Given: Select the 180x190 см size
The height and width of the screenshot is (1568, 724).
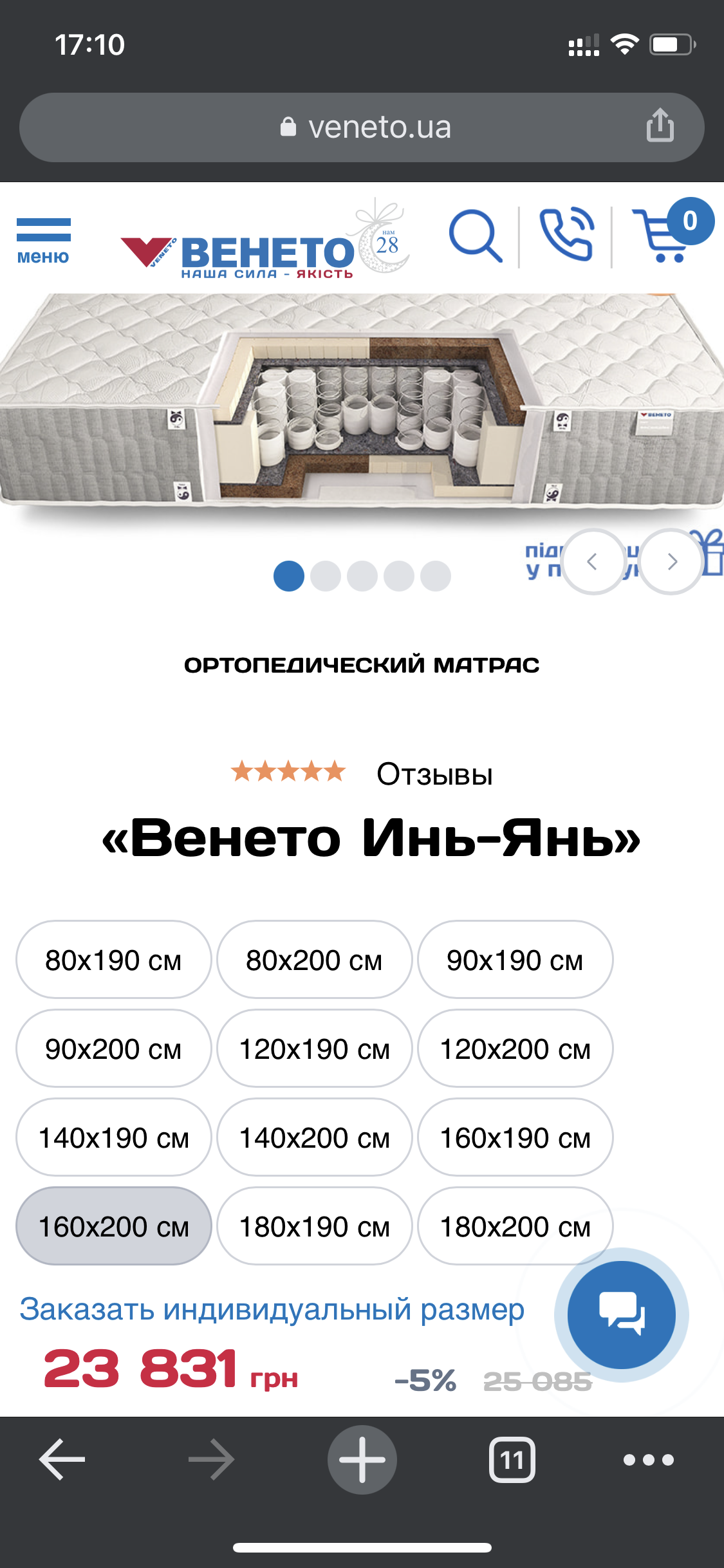Looking at the screenshot, I should [x=315, y=1226].
